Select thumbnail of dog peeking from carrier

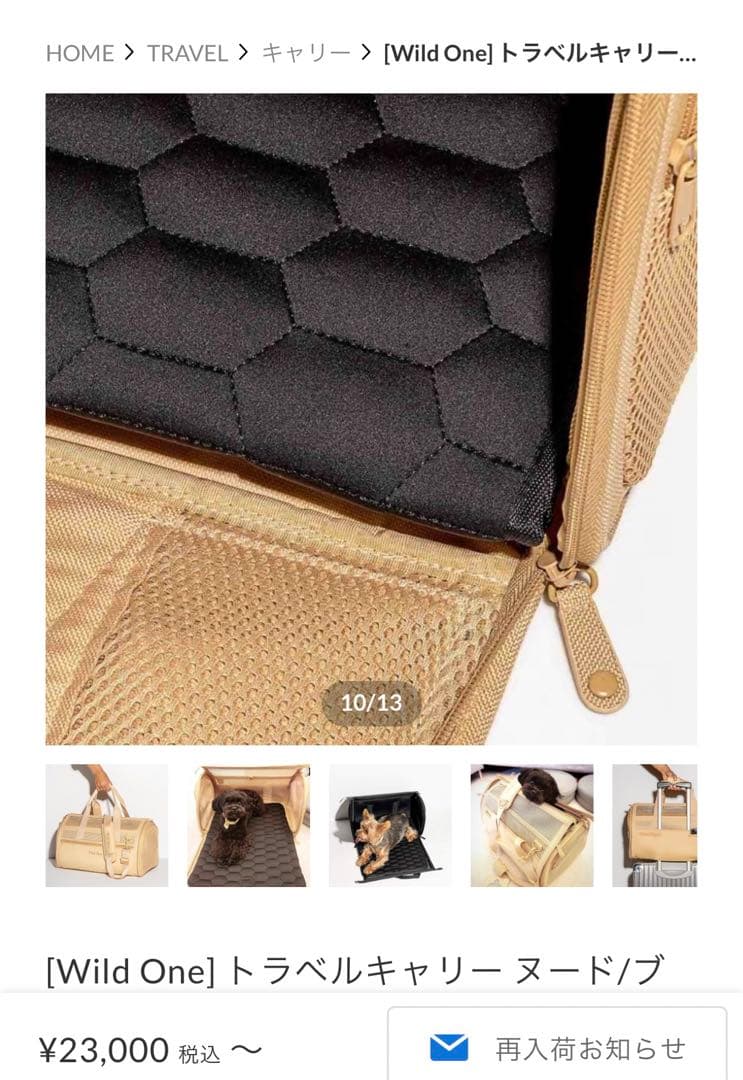click(x=532, y=826)
